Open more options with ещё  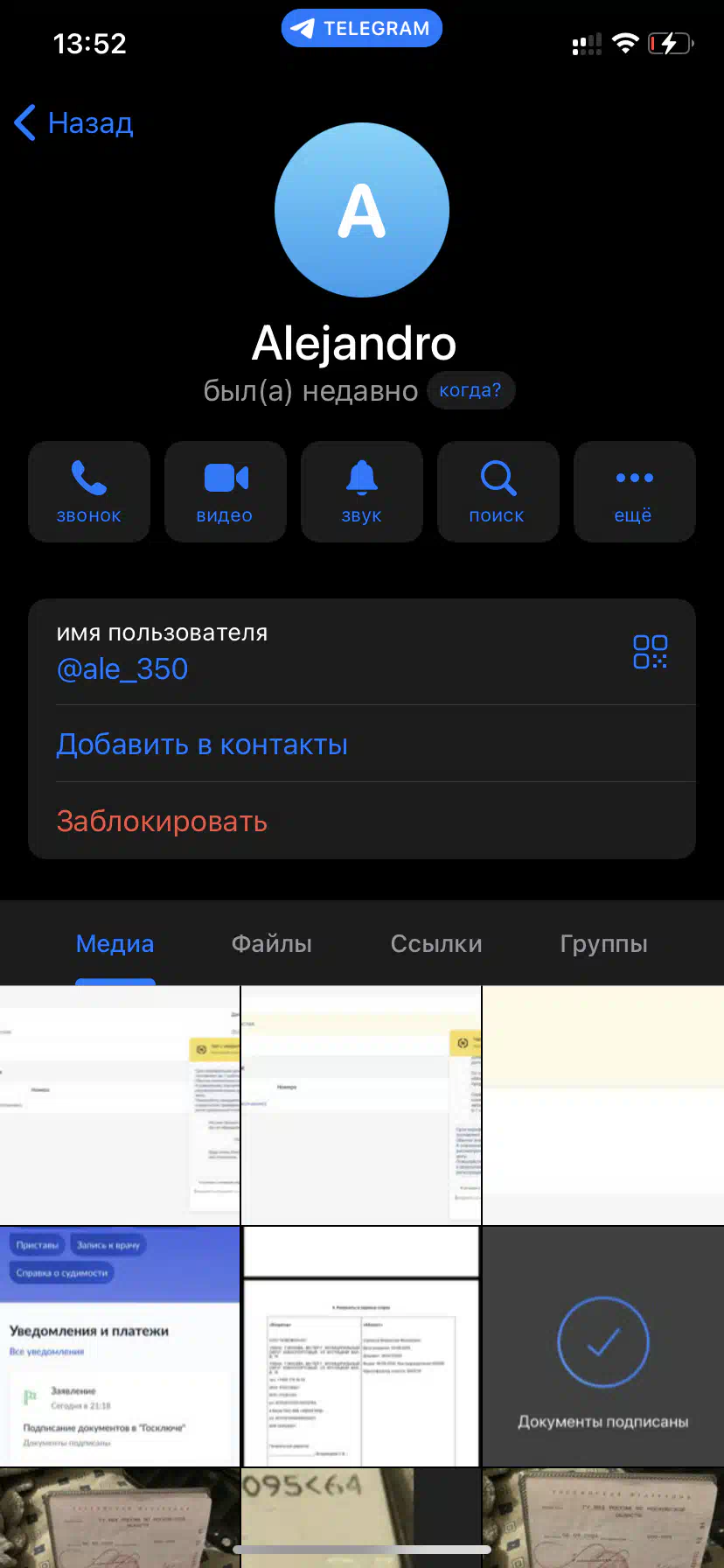(635, 492)
